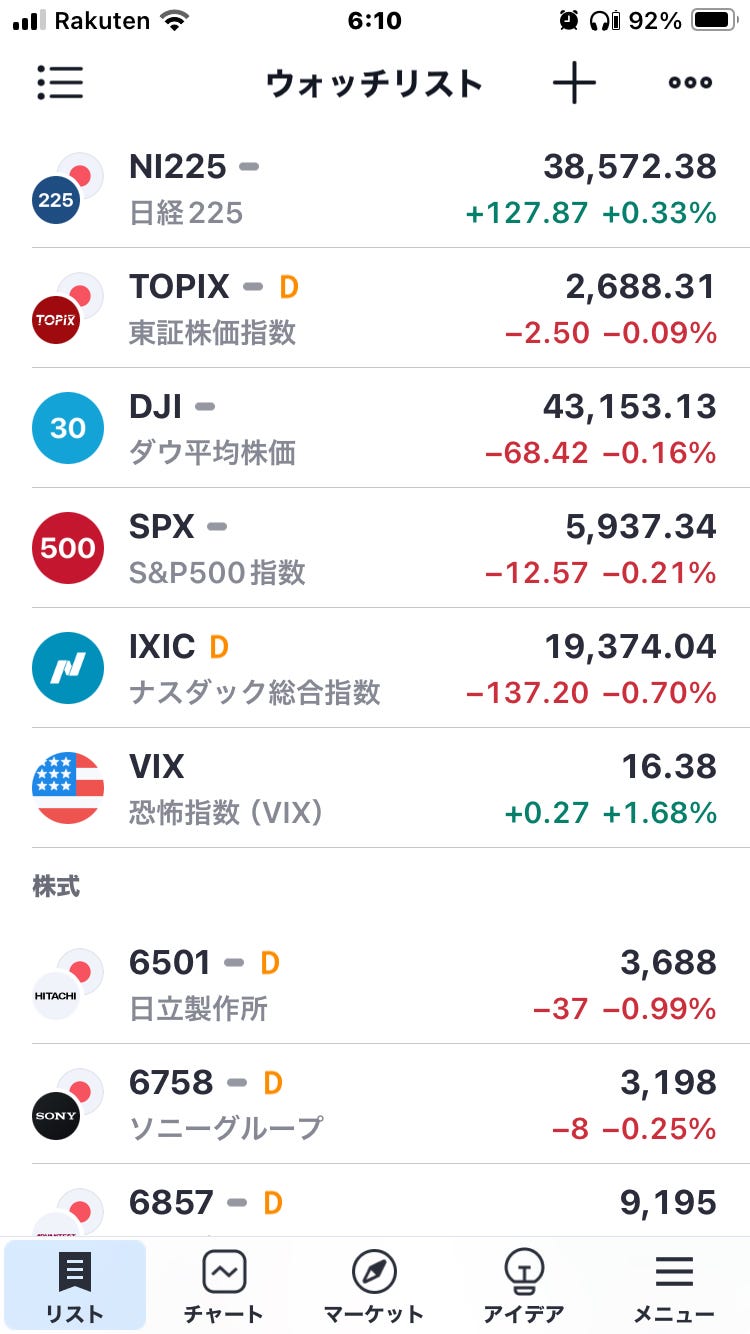750x1334 pixels.
Task: Open IXIC ナスダック総合指数
Action: point(375,668)
